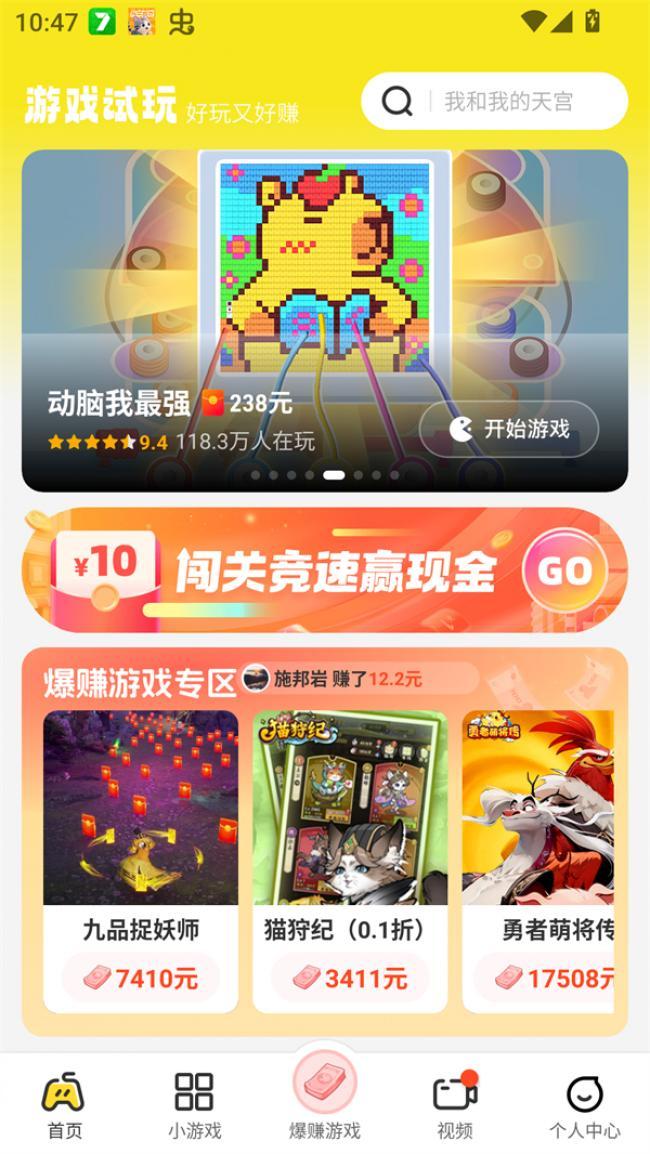
Task: Switch to the 视频 tab
Action: 454,1105
